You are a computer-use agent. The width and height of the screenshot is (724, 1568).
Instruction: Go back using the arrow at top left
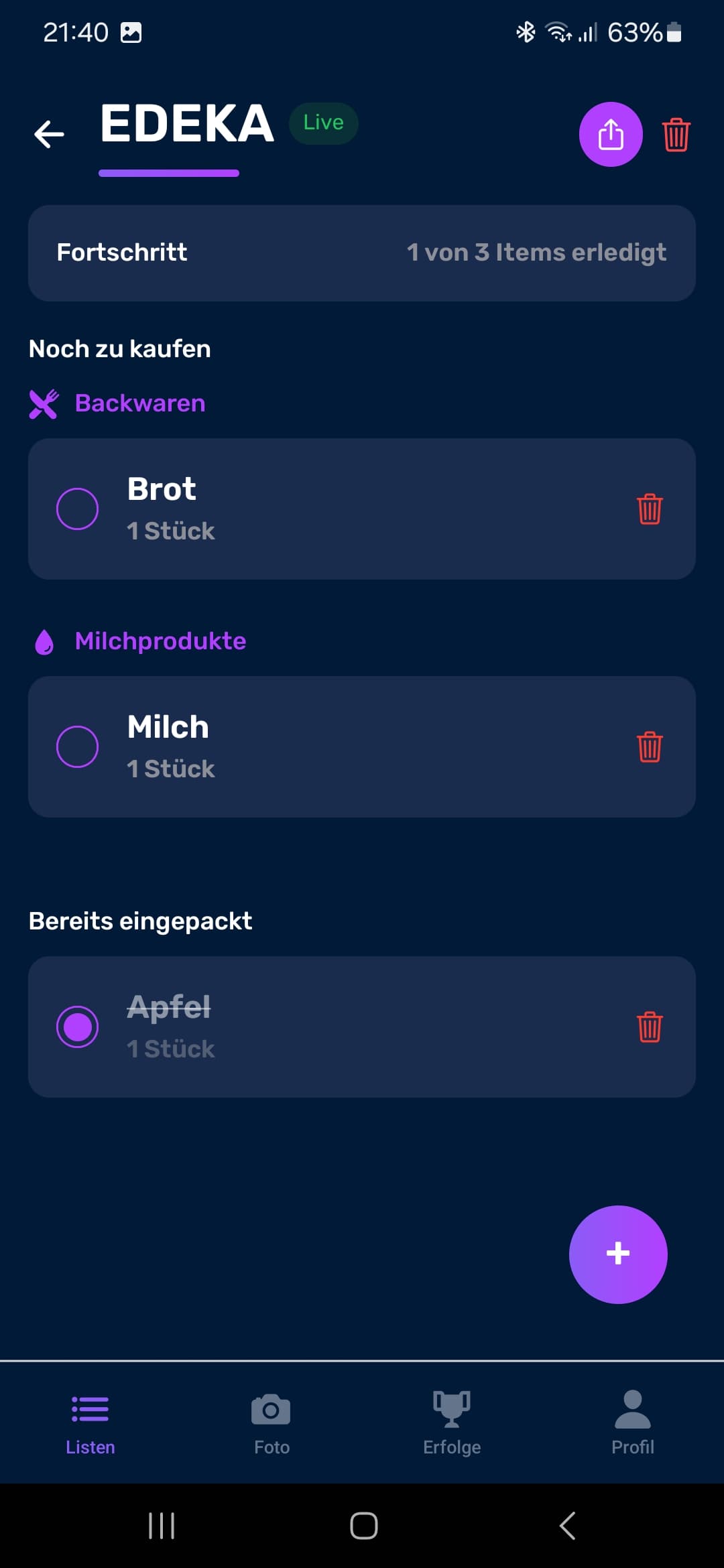pyautogui.click(x=49, y=133)
